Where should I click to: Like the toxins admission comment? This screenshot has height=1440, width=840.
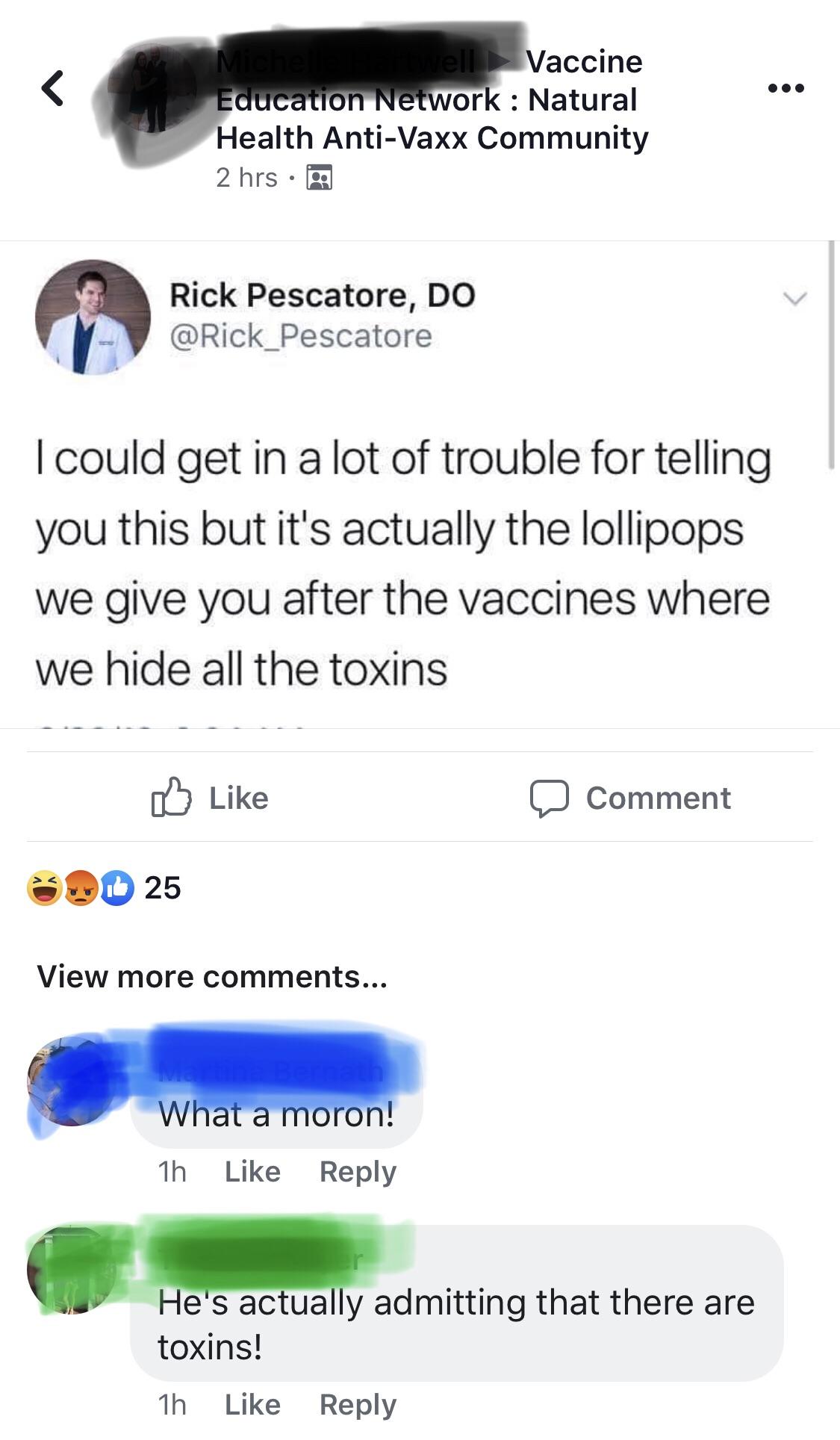click(254, 1404)
